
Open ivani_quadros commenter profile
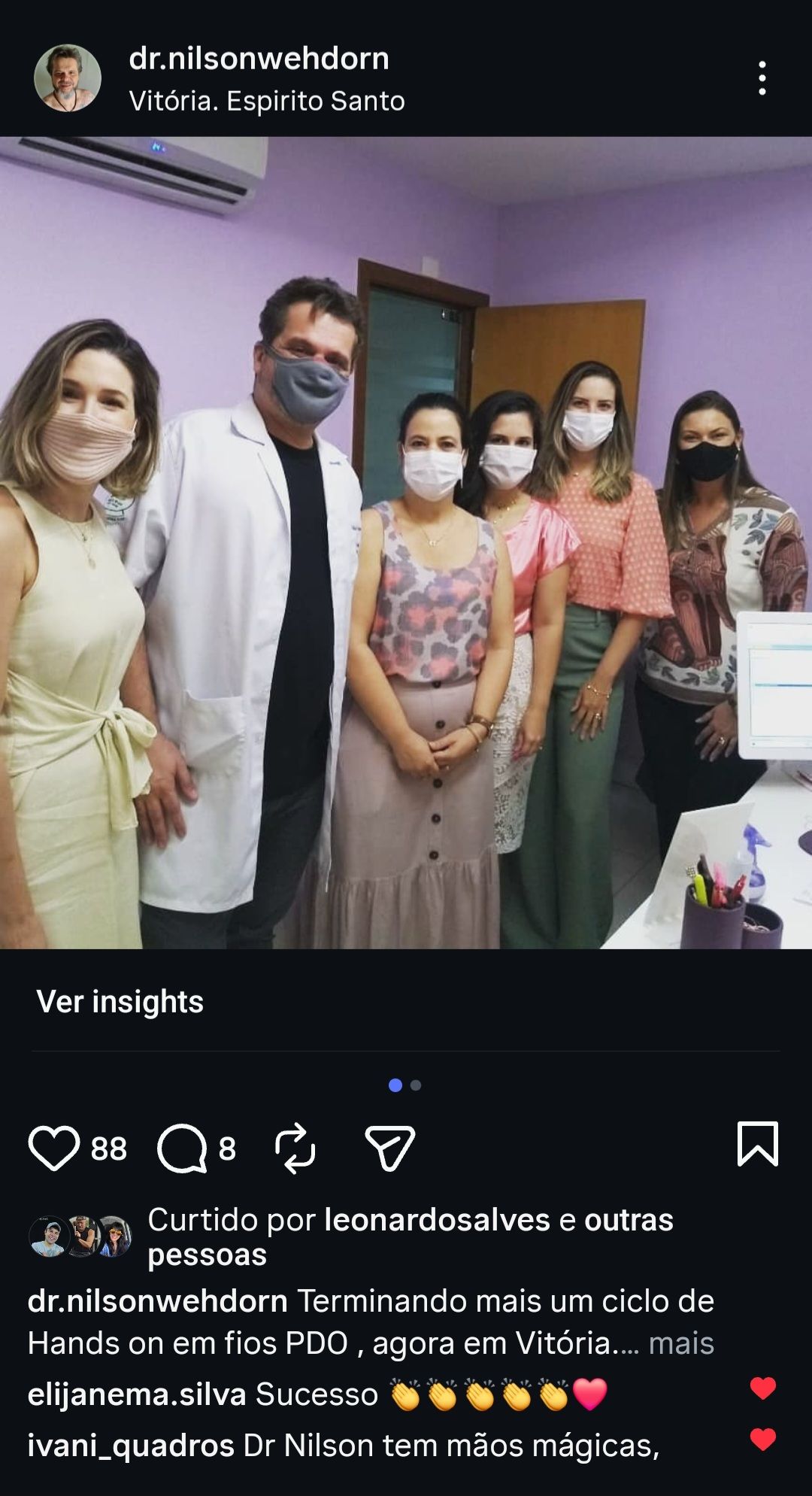pyautogui.click(x=131, y=1446)
